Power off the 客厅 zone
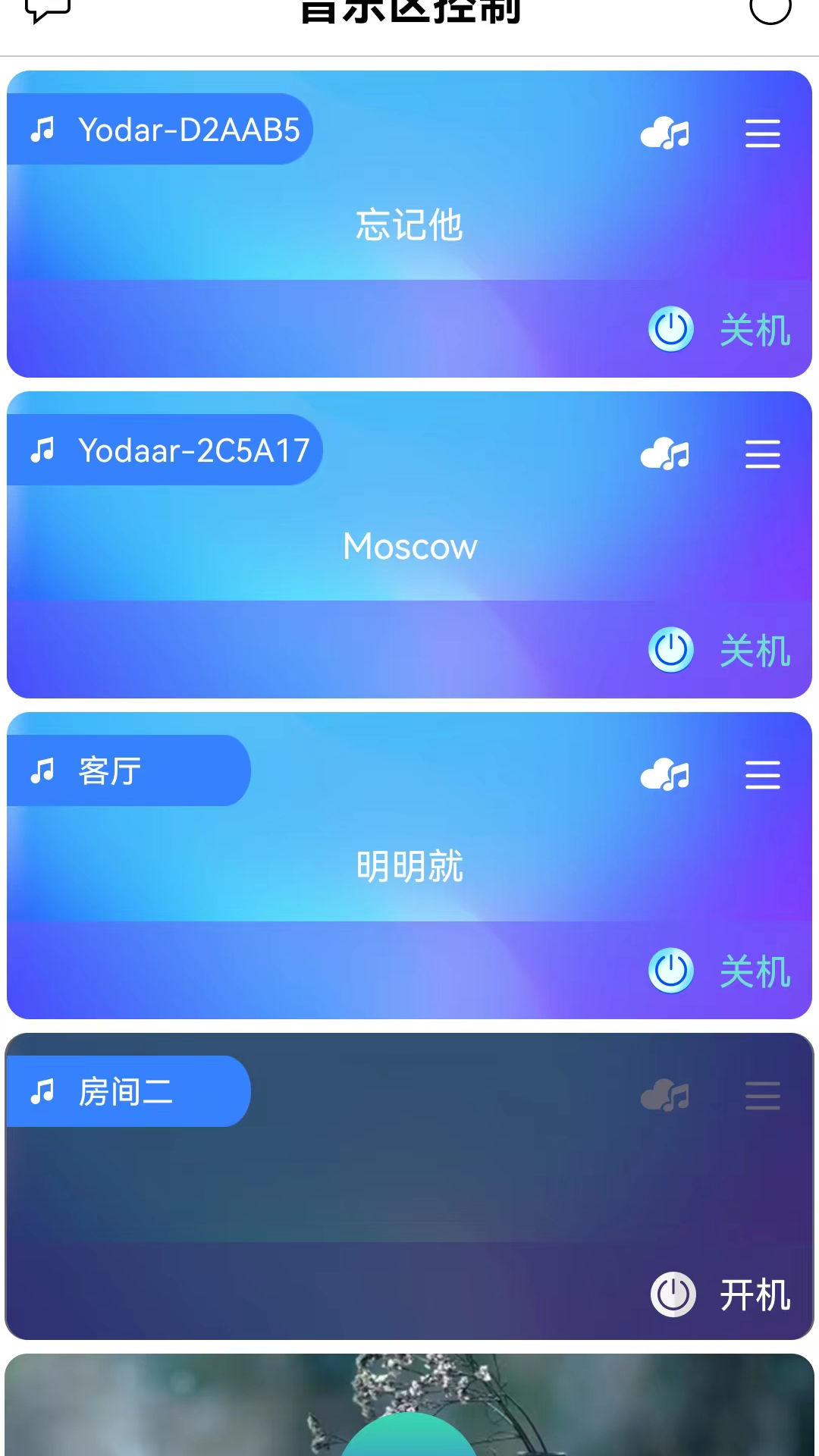 click(719, 971)
